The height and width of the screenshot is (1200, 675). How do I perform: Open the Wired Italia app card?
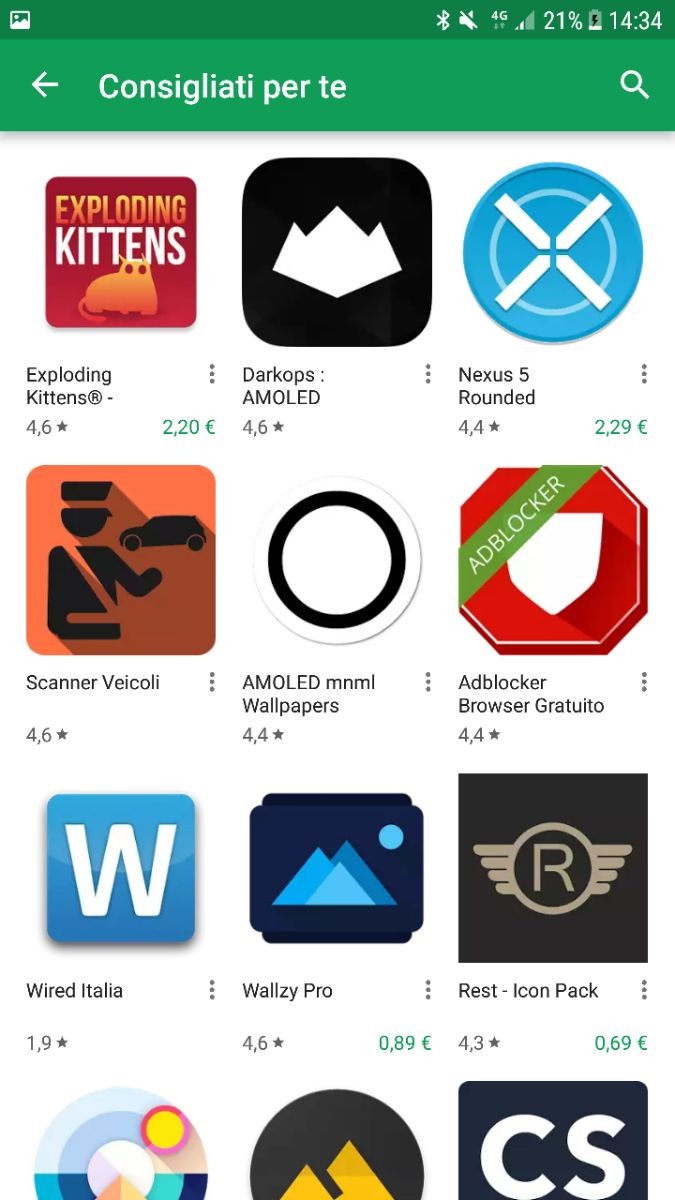pyautogui.click(x=121, y=913)
